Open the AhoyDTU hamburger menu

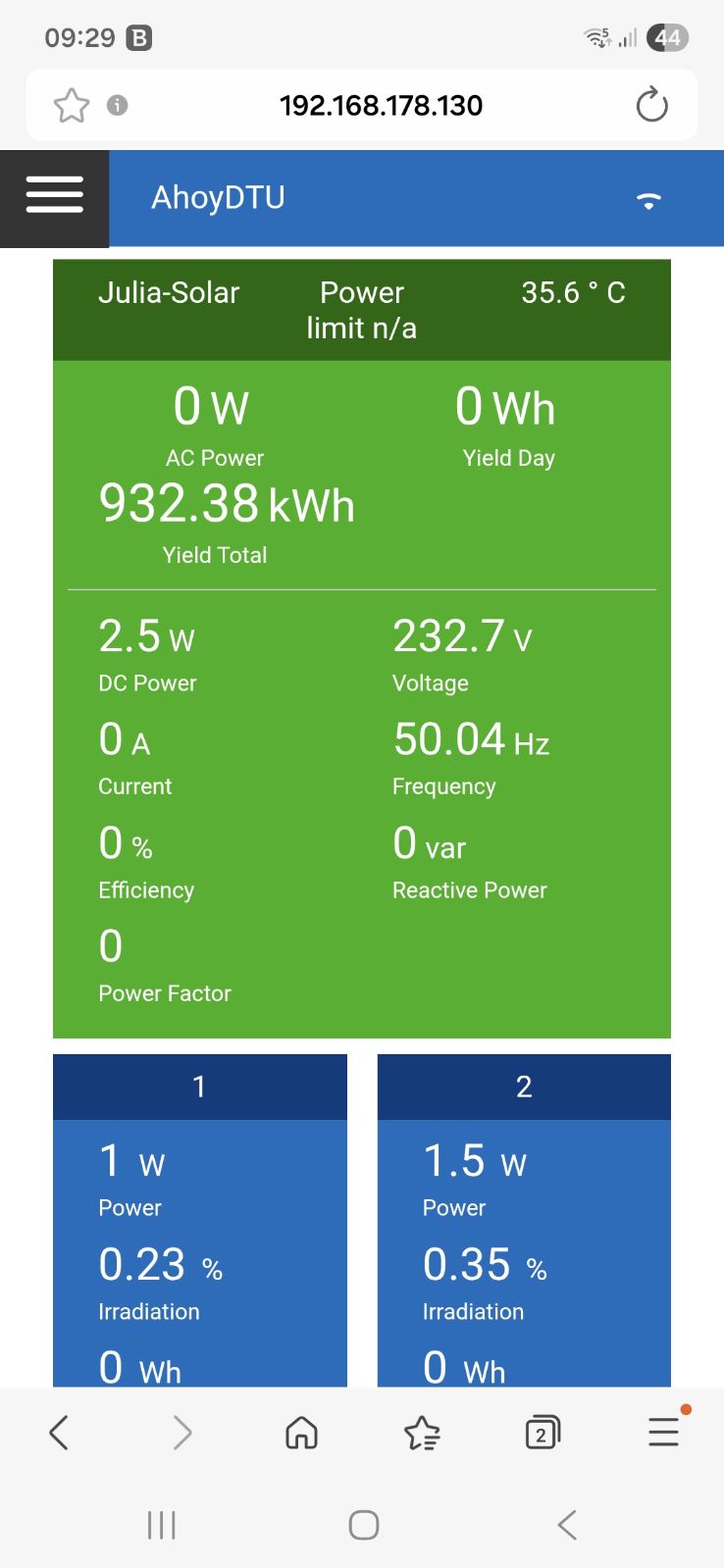pos(55,195)
